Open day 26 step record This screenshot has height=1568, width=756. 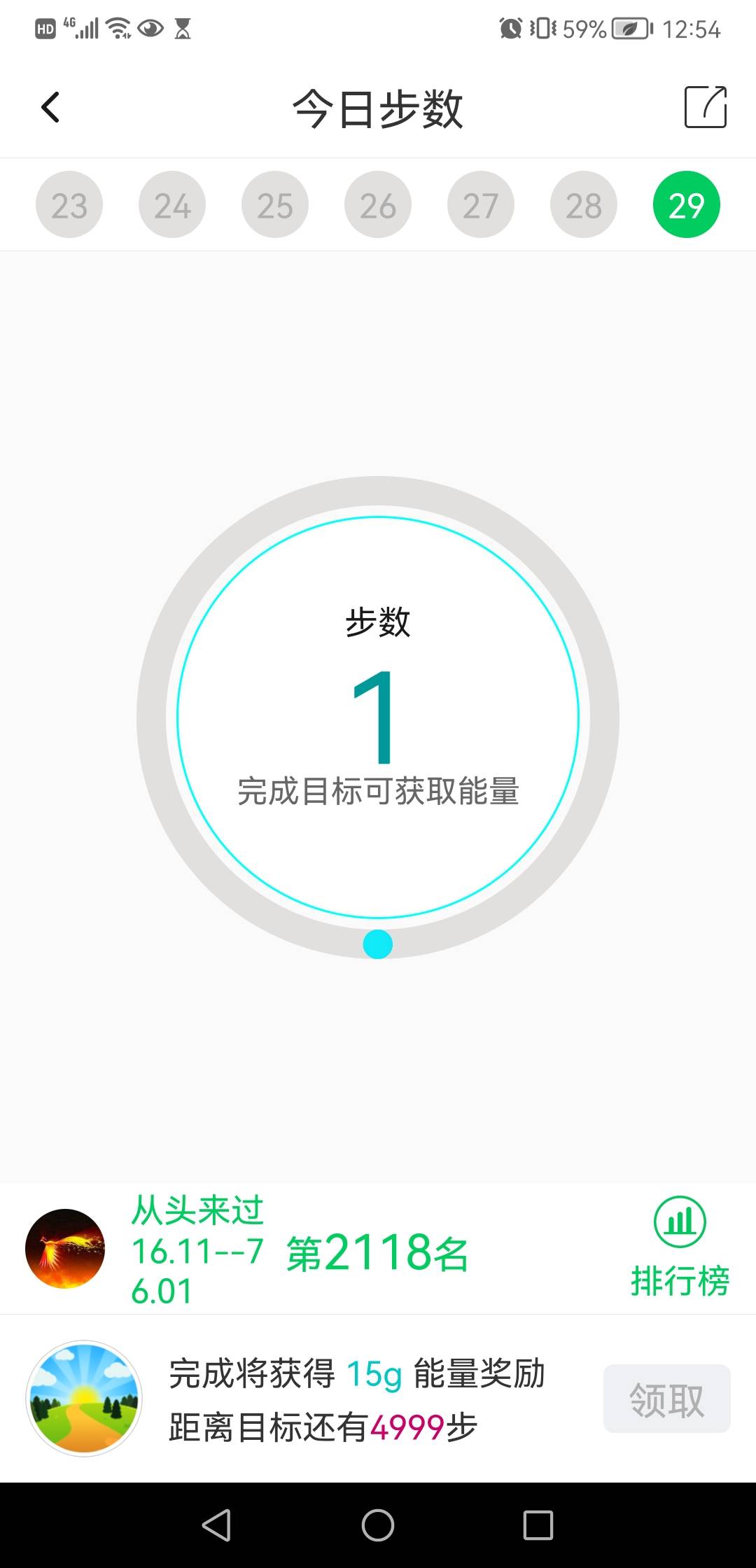[378, 204]
